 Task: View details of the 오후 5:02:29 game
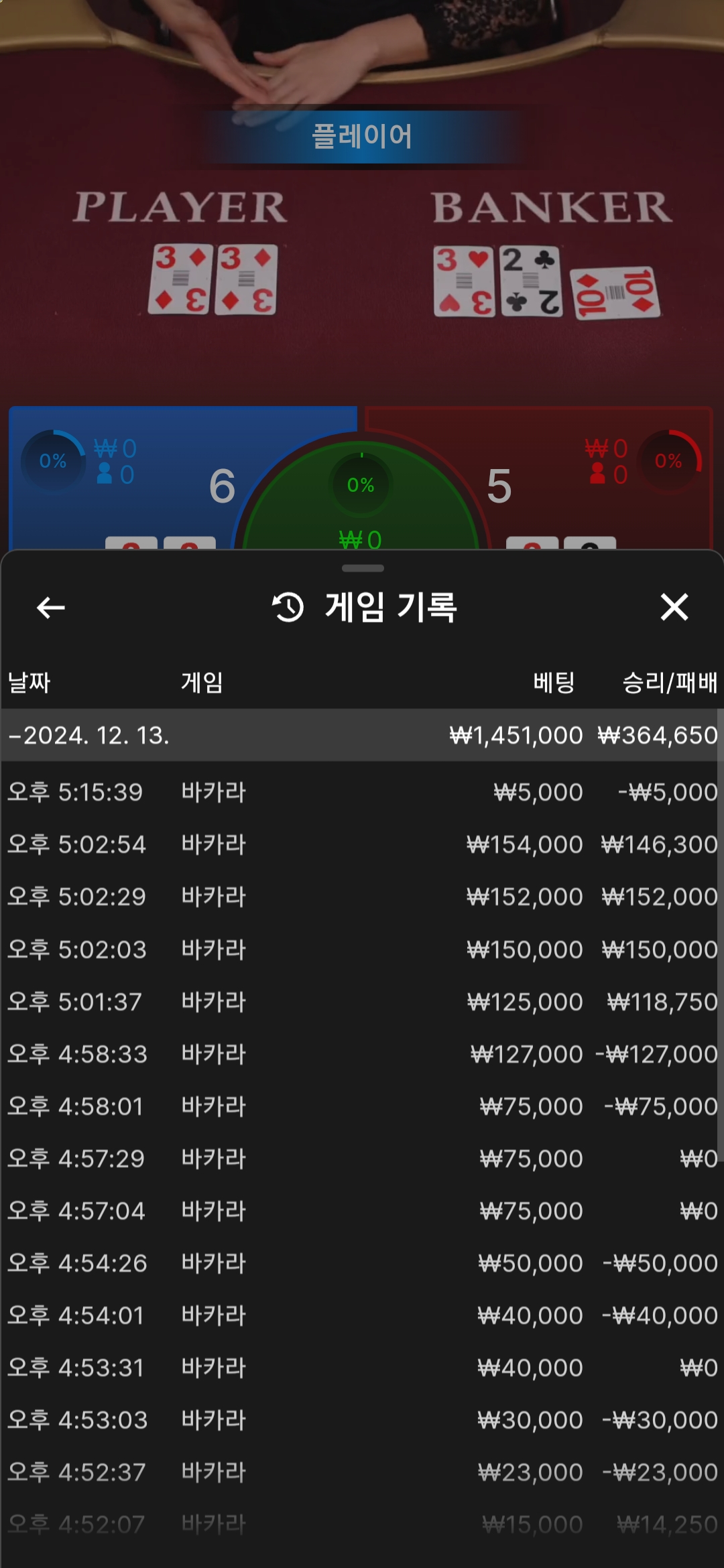coord(362,897)
